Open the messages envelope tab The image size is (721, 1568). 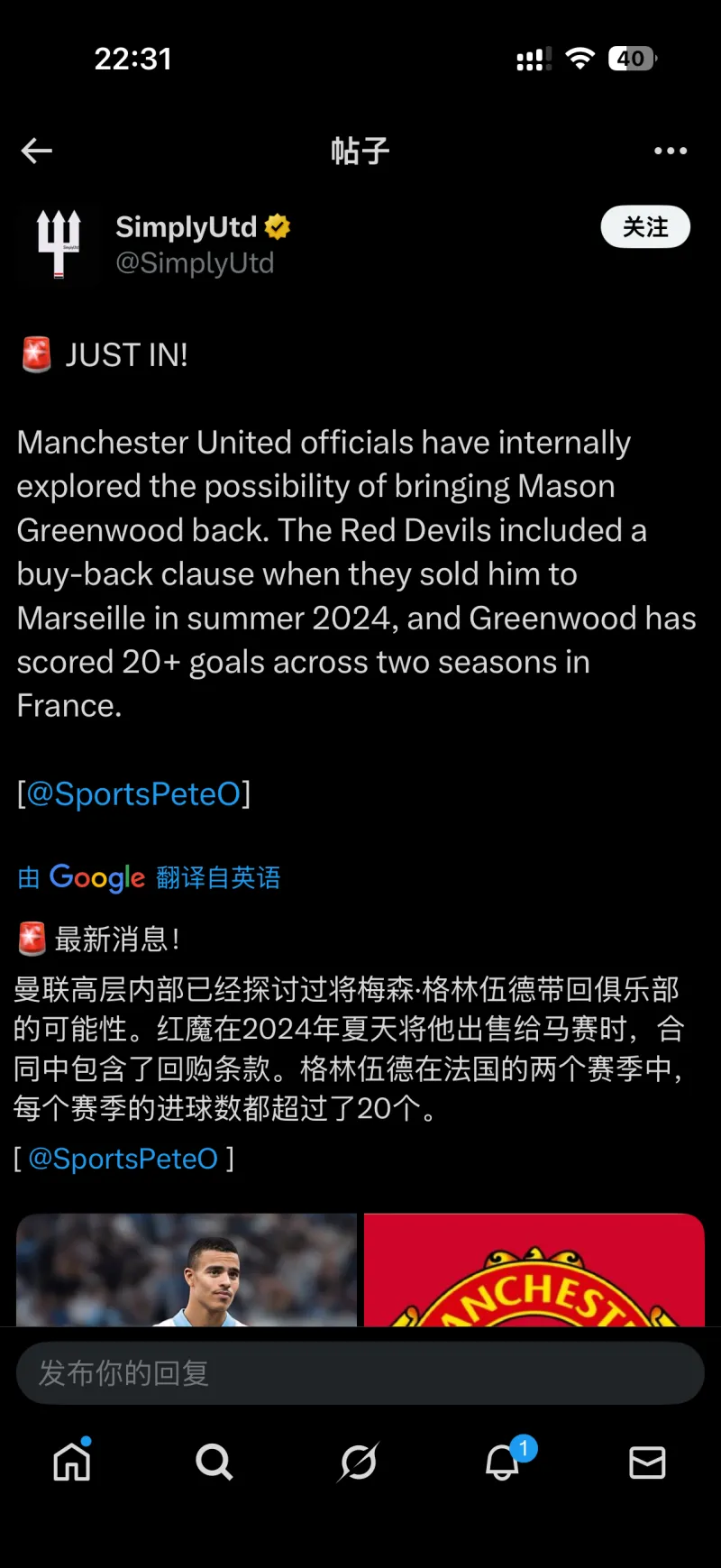[x=647, y=1463]
